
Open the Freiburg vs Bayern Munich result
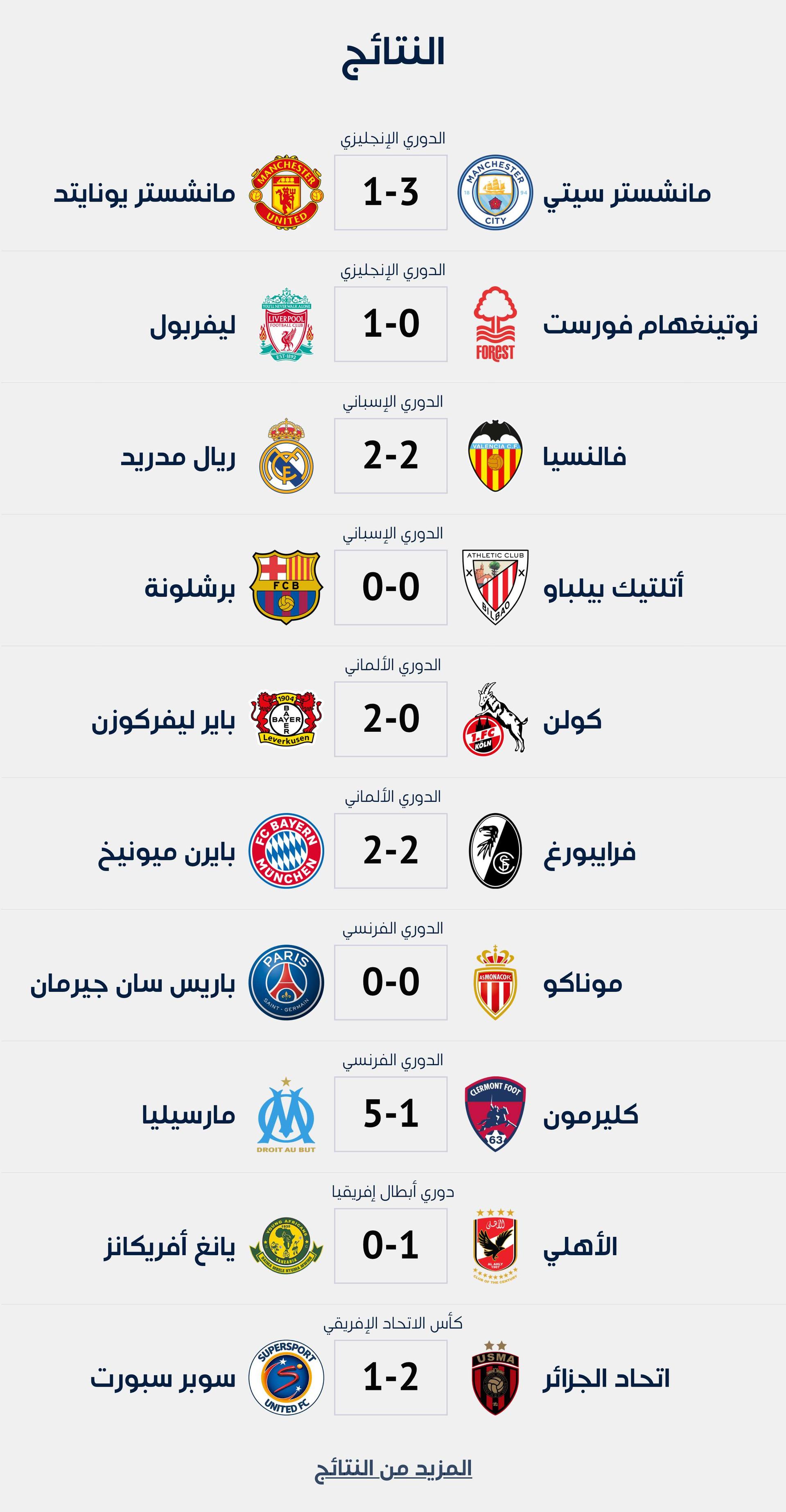pos(391,851)
